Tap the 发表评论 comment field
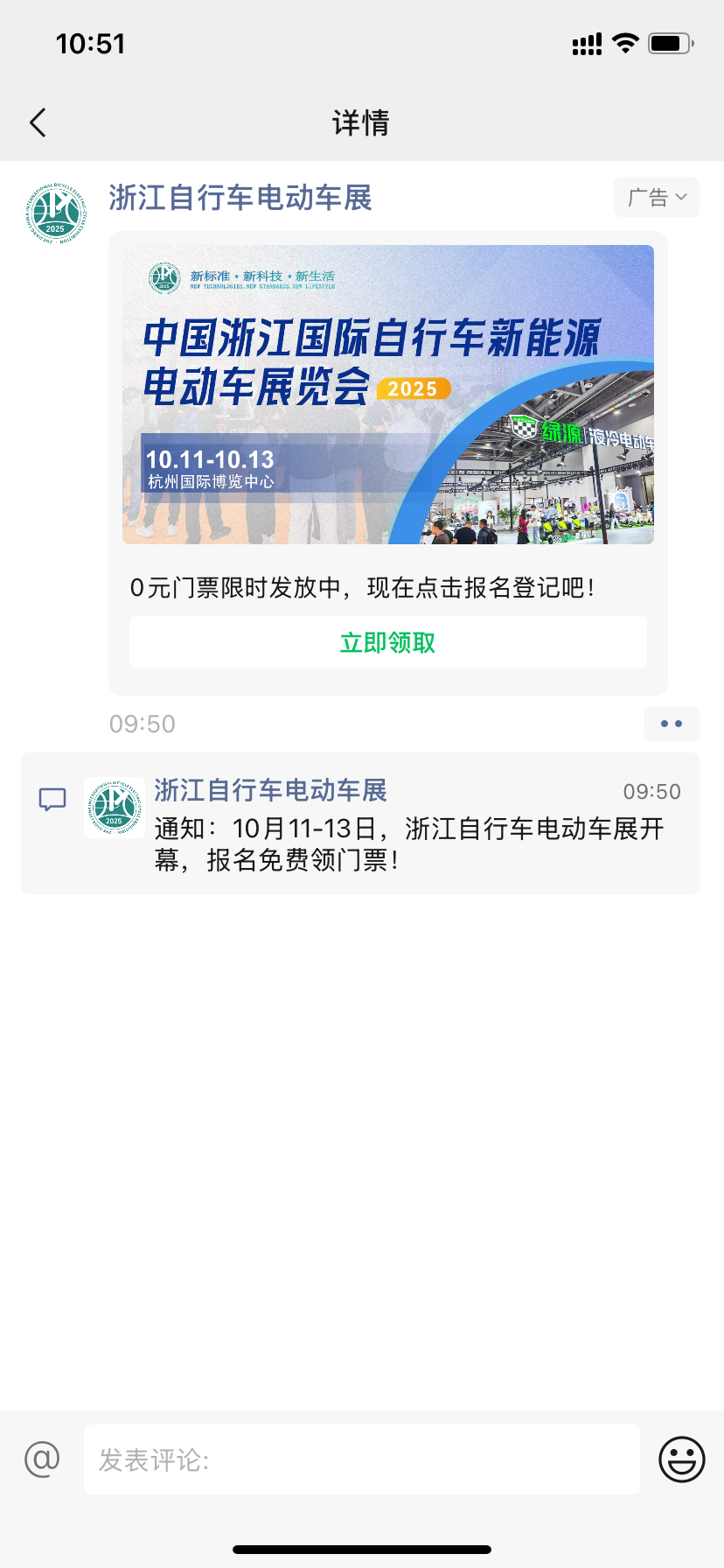 pyautogui.click(x=361, y=1459)
